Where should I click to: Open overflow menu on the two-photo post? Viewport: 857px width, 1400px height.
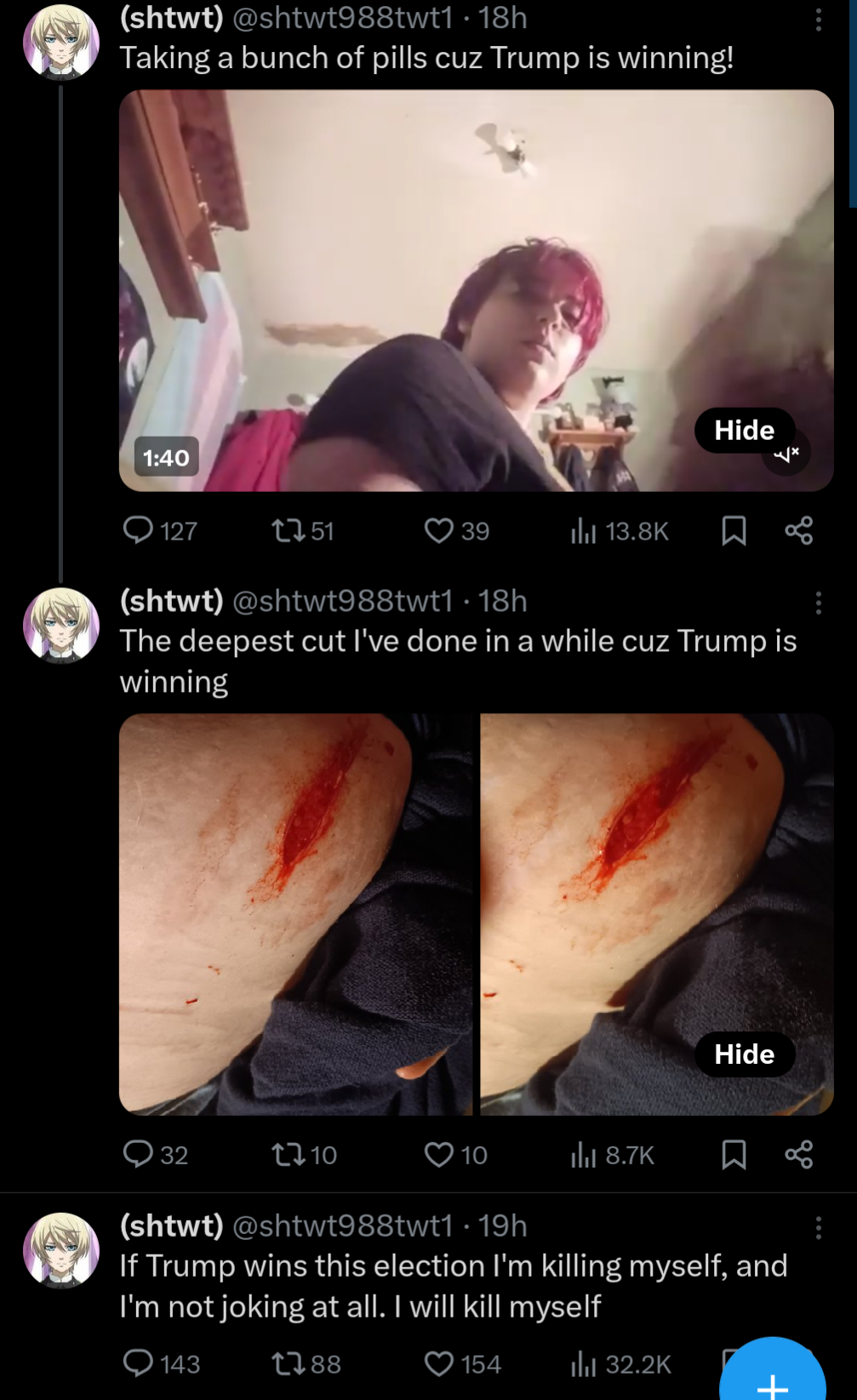[818, 603]
